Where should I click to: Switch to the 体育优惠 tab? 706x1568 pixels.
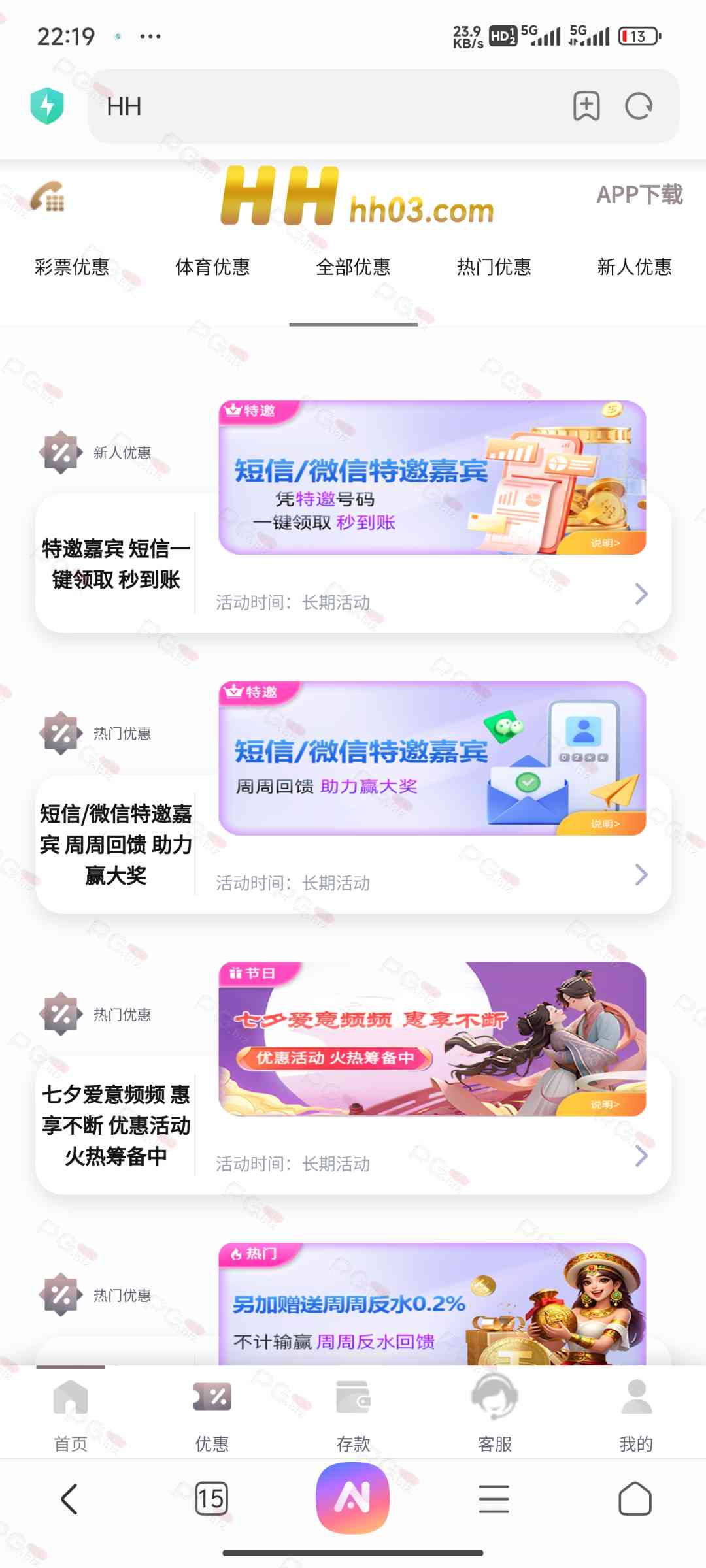pos(212,267)
